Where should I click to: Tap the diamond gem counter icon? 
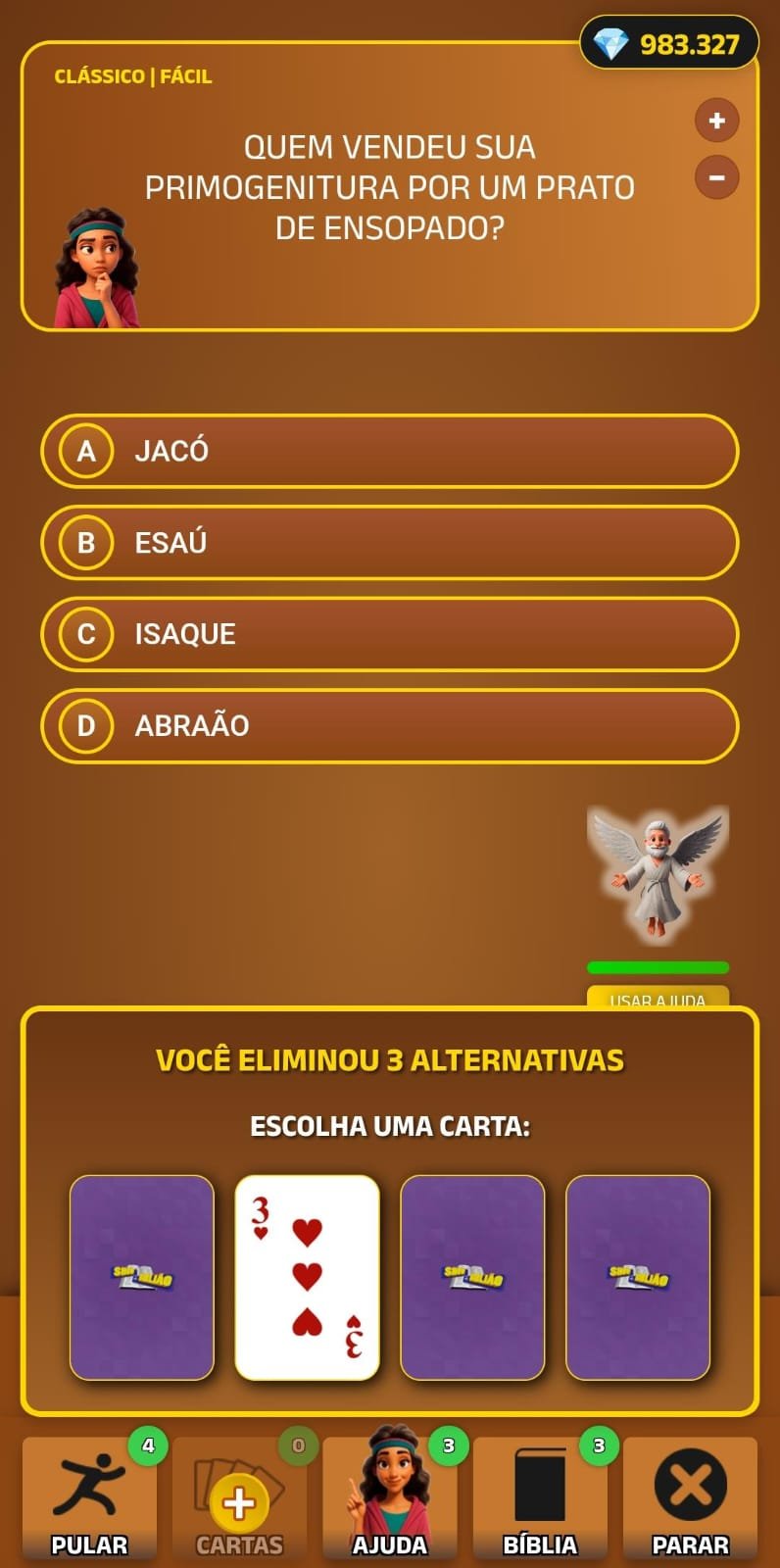[610, 44]
